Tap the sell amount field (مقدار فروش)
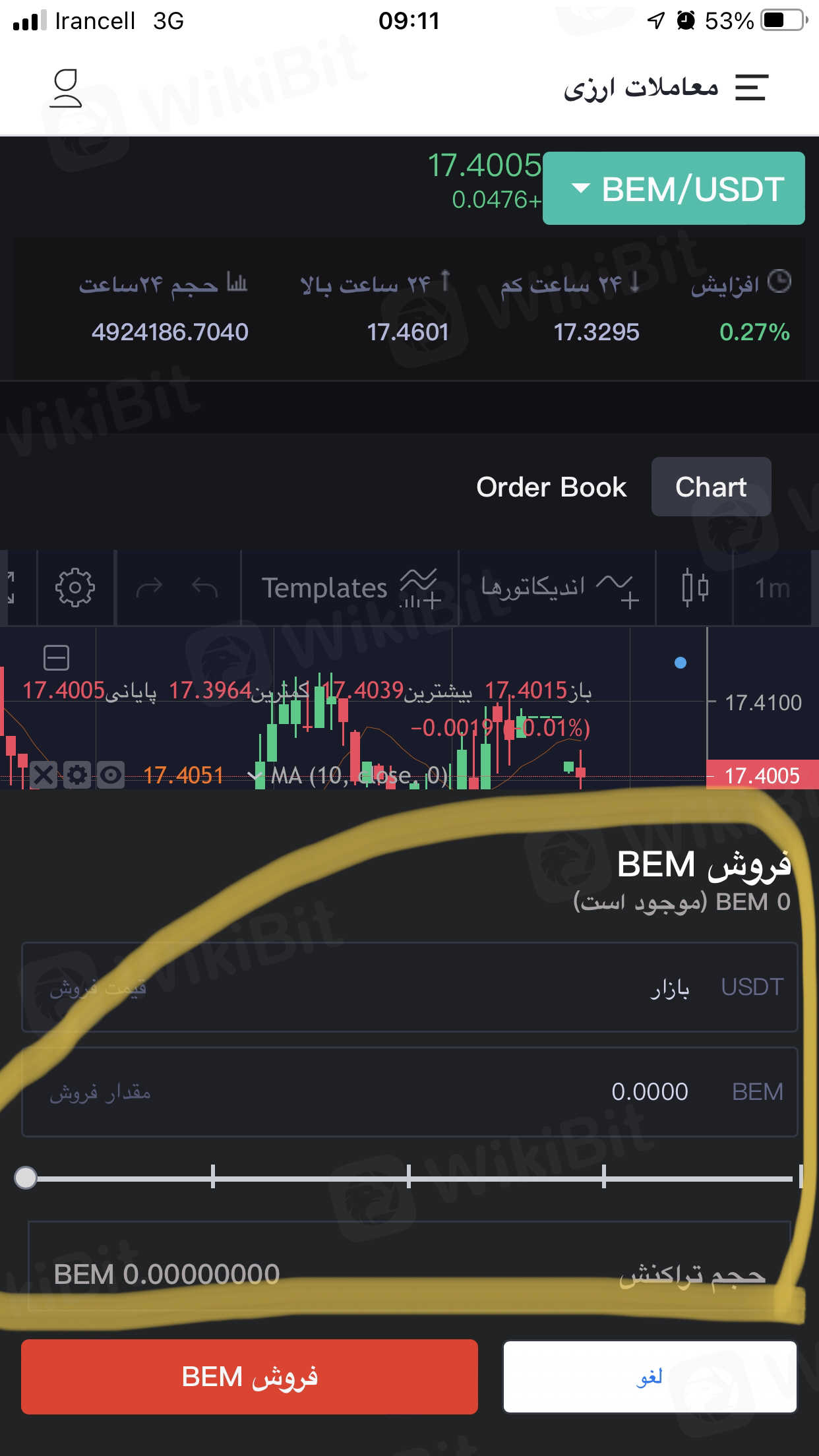This screenshot has width=819, height=1456. 409,1092
